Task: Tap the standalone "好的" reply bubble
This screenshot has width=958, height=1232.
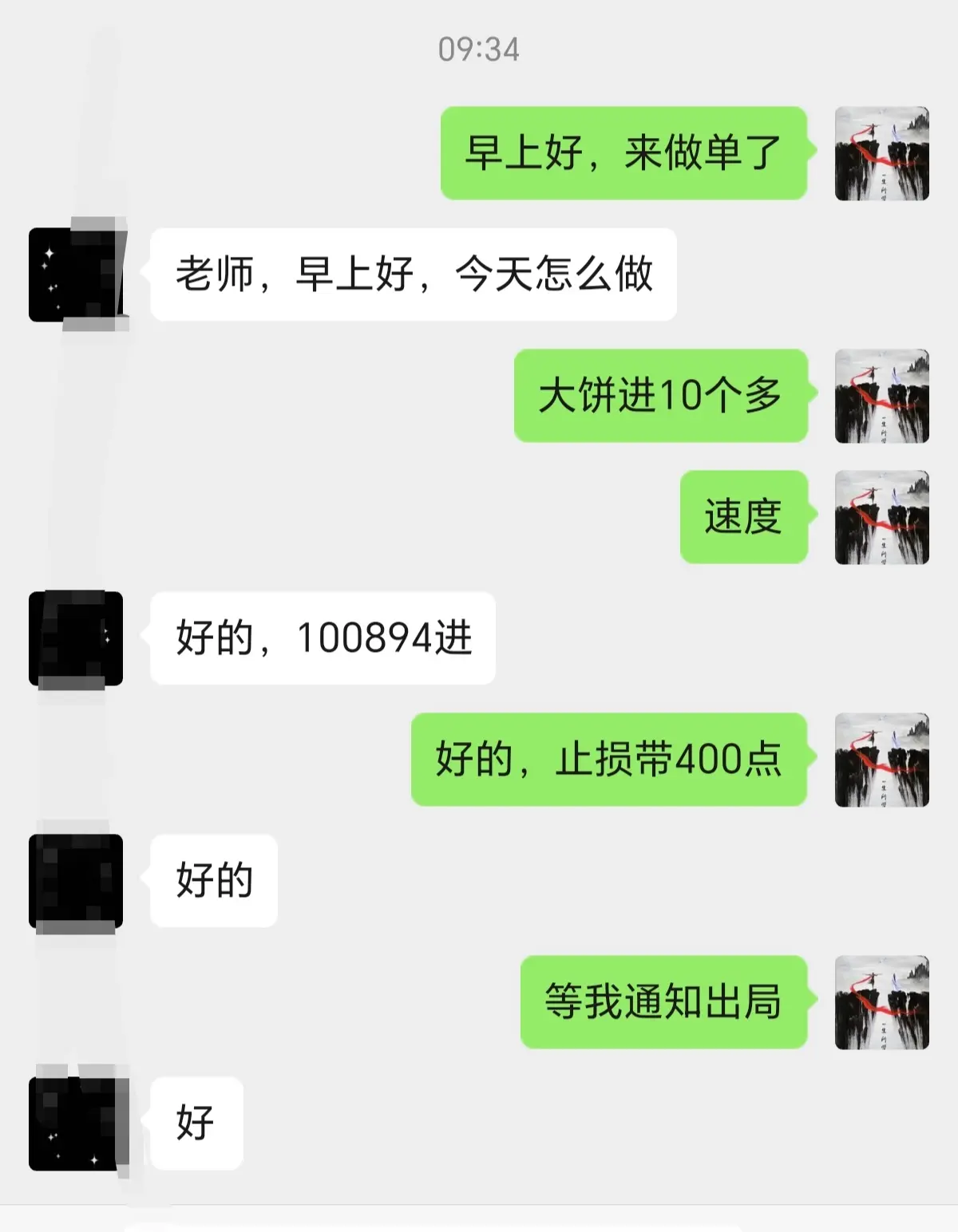Action: click(212, 882)
